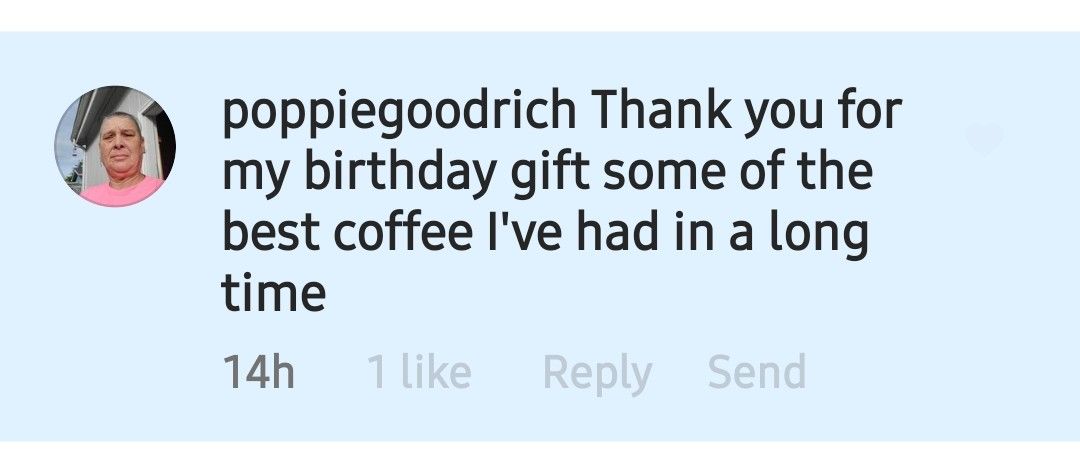Screen dimensions: 1080x453
Task: Send poppiegoodrich's comment to someone
Action: 756,373
